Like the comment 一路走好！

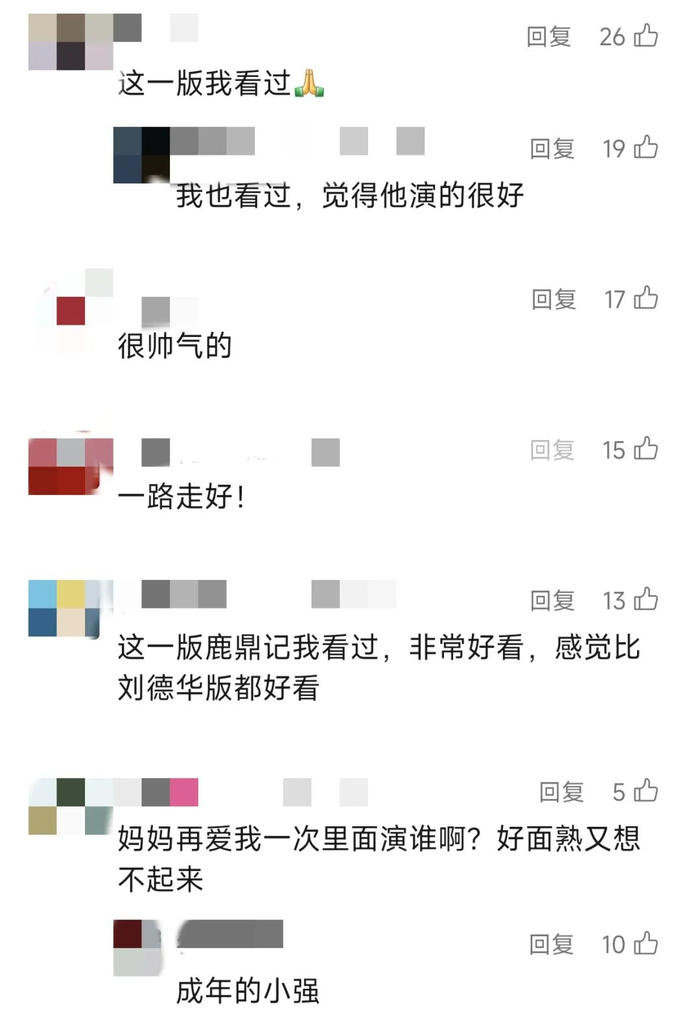pyautogui.click(x=646, y=450)
